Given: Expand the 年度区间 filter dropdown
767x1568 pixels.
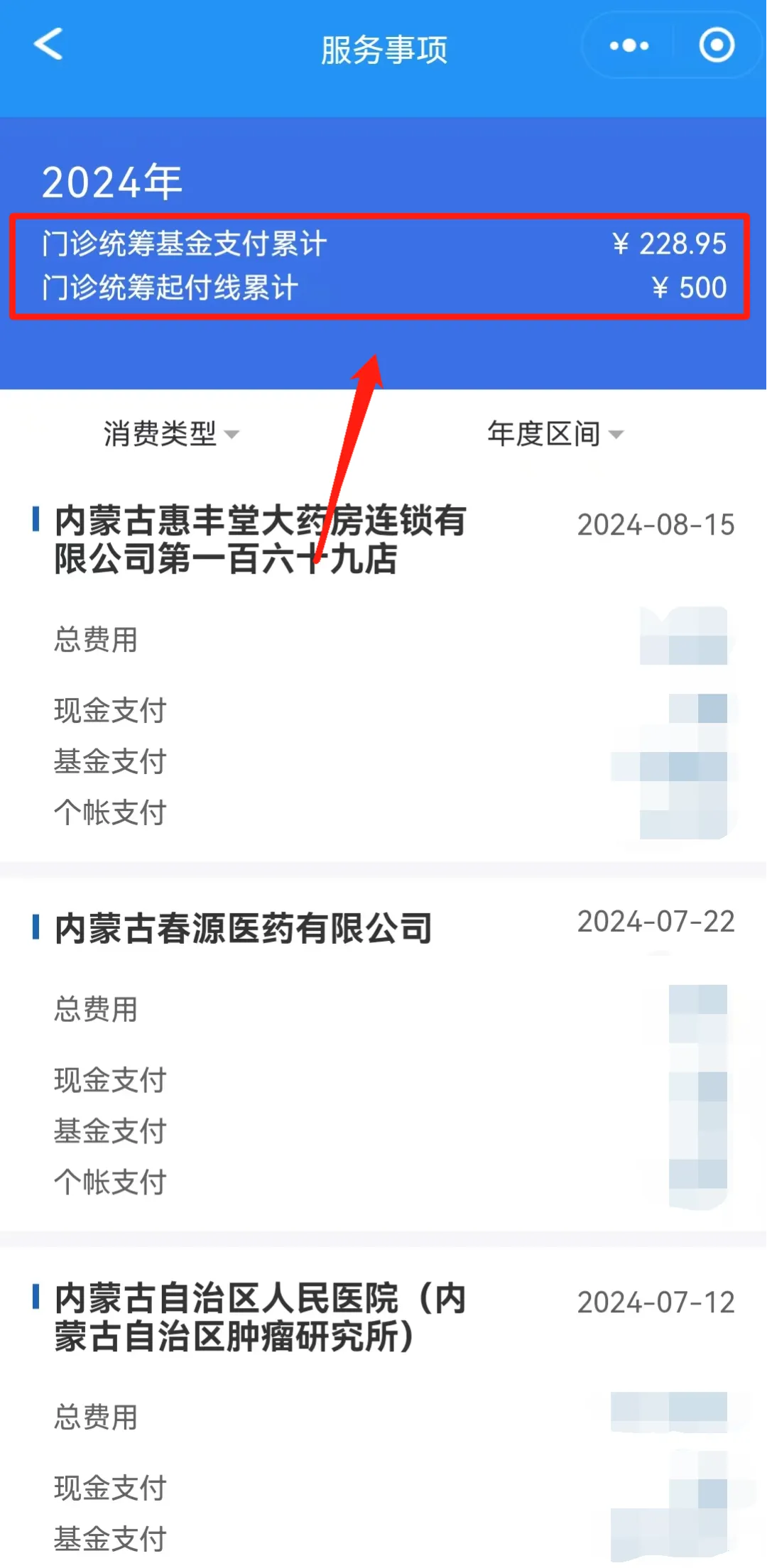Looking at the screenshot, I should click(555, 433).
